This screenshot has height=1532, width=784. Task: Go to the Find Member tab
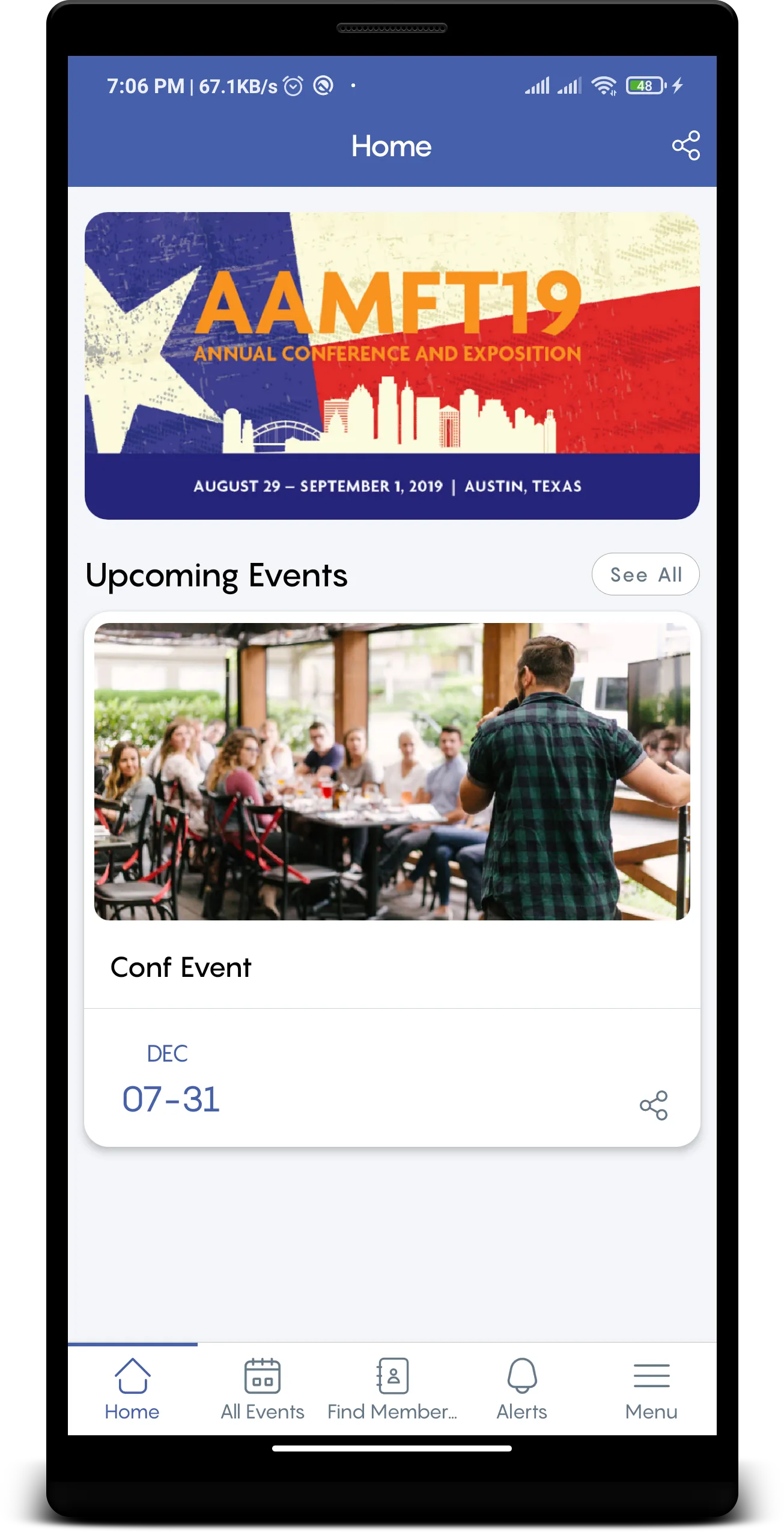[x=392, y=1389]
